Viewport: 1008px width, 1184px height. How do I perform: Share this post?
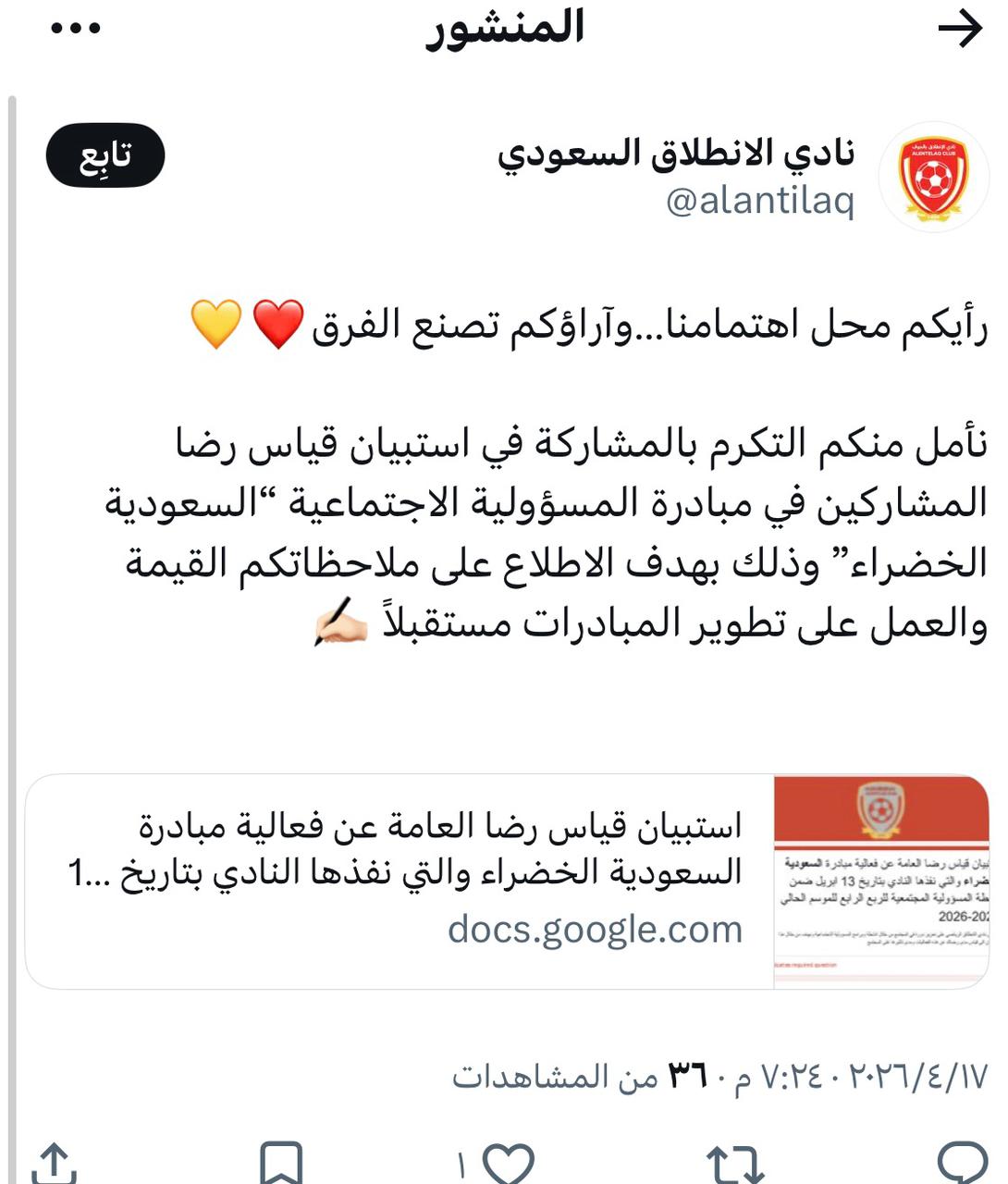click(x=55, y=1163)
